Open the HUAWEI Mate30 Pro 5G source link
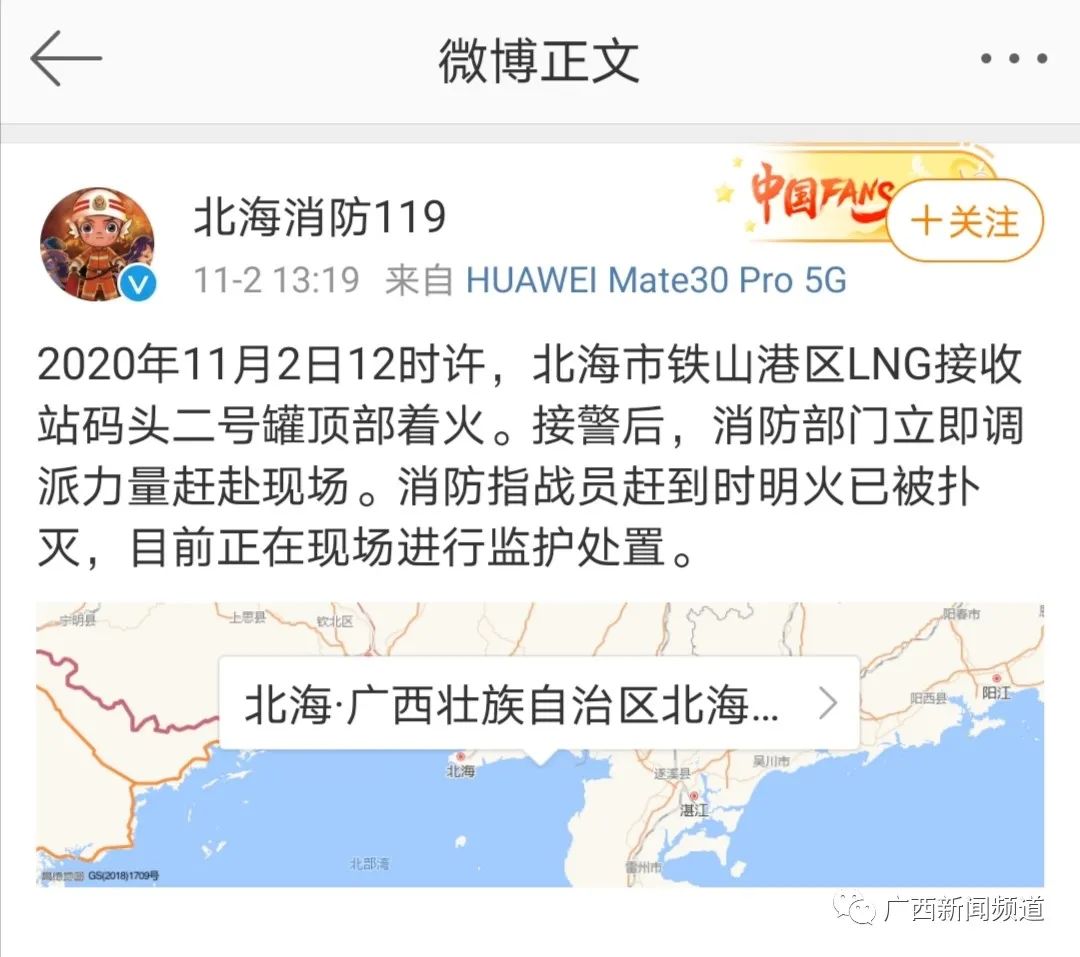 656,280
